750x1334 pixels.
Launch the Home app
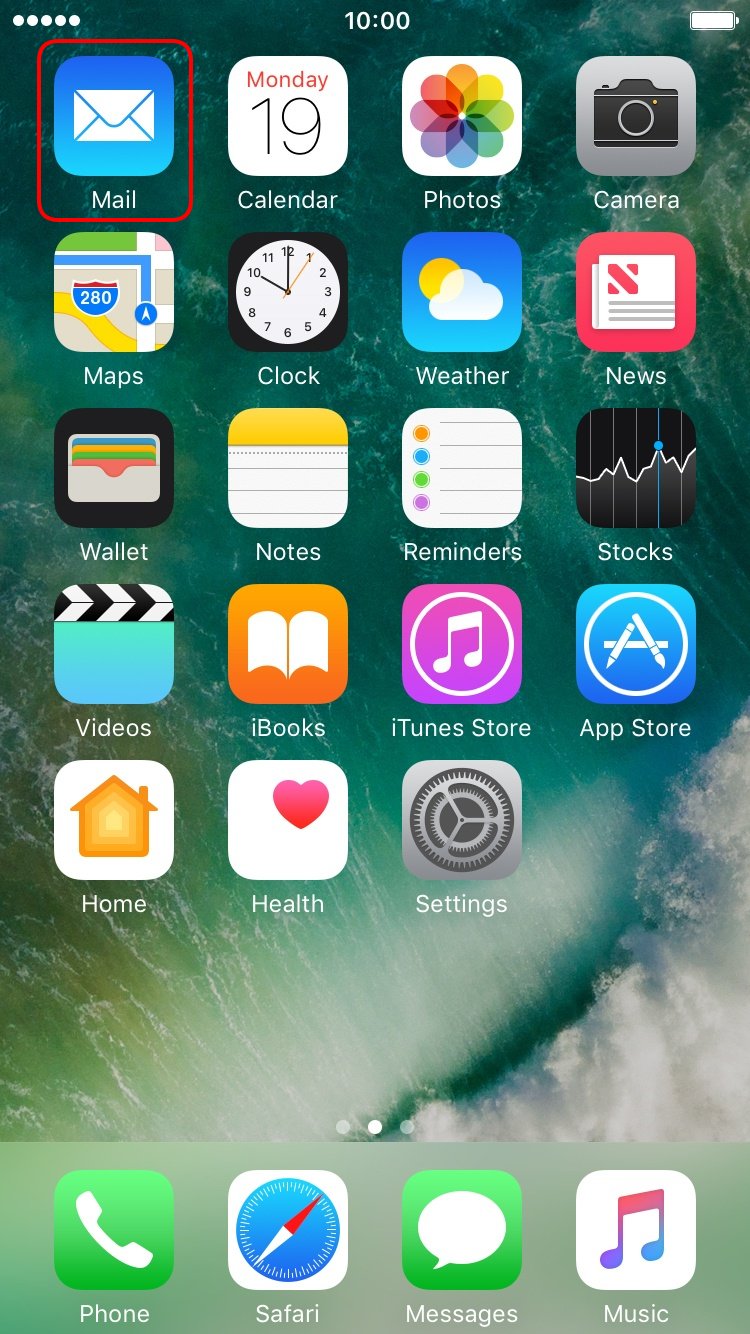[x=114, y=820]
